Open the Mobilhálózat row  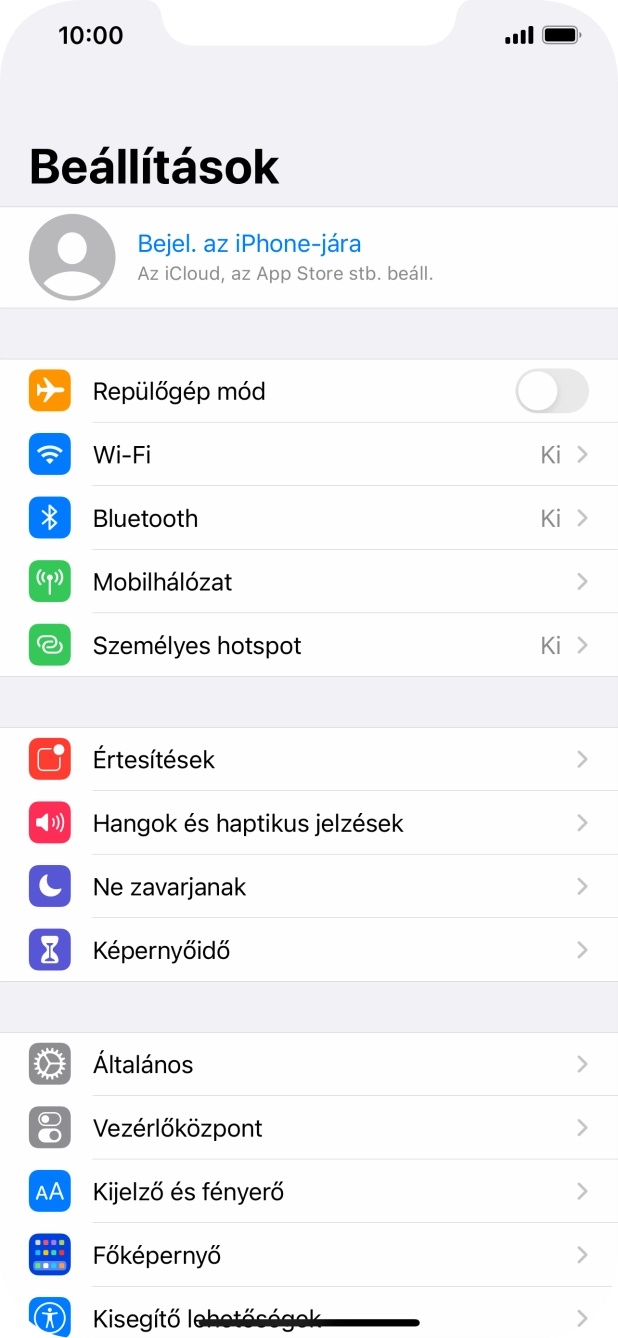pos(309,582)
